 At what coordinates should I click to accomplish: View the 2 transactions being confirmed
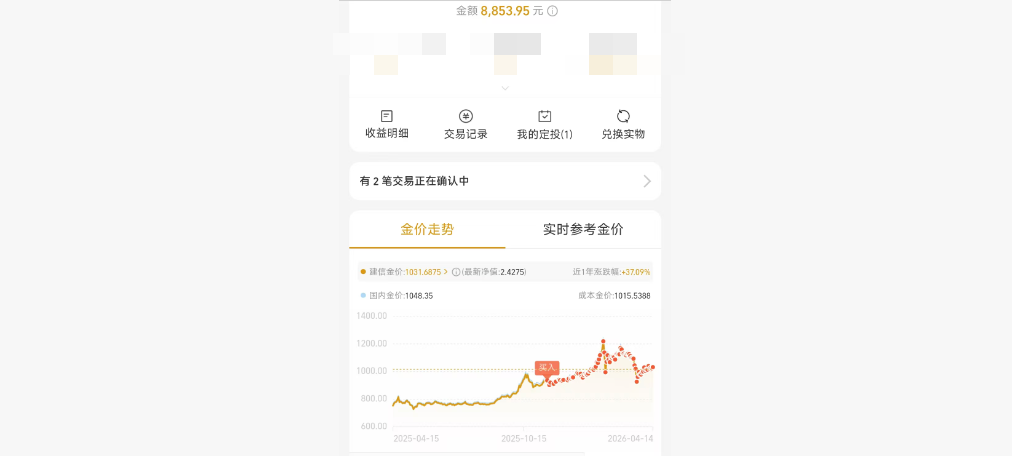click(x=504, y=181)
